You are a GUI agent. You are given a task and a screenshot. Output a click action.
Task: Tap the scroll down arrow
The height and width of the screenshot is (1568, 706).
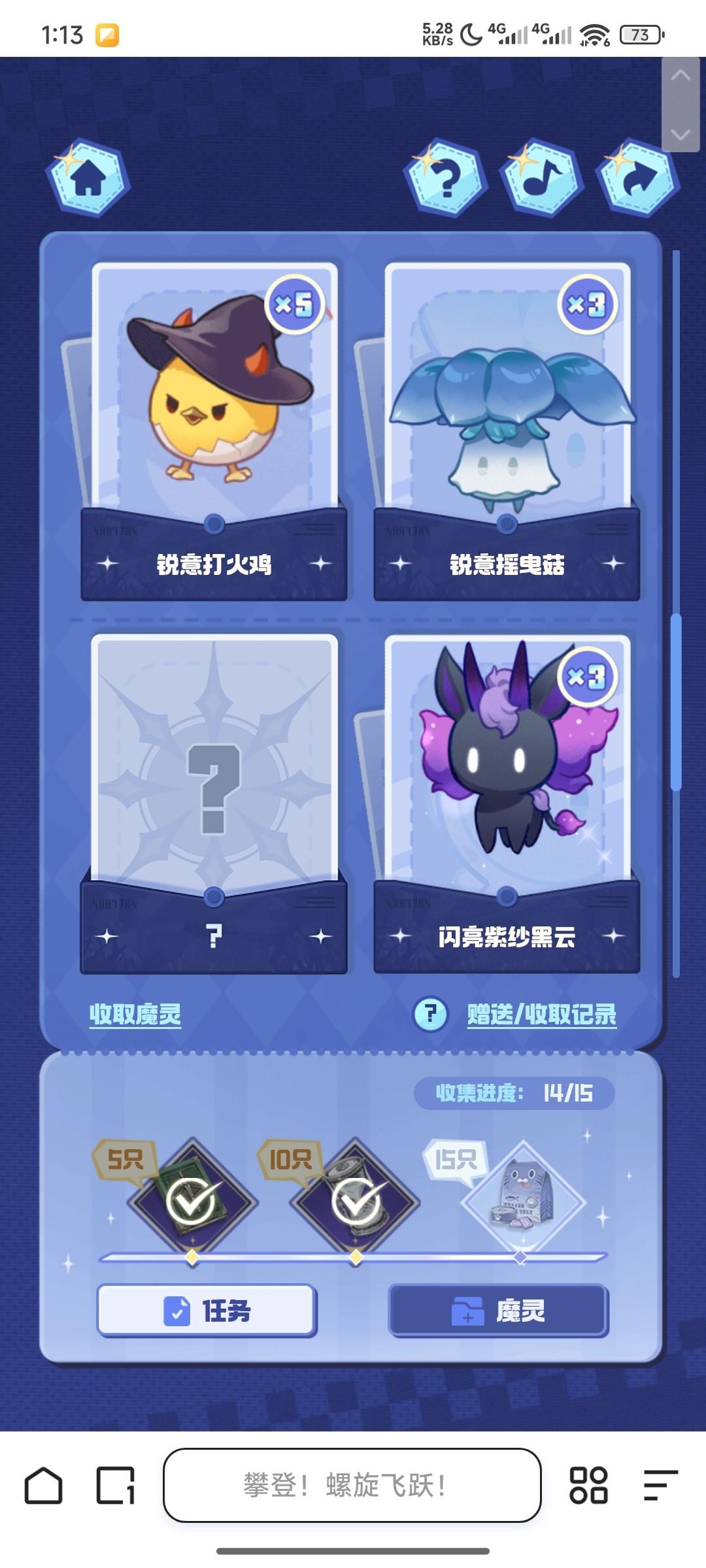[681, 134]
